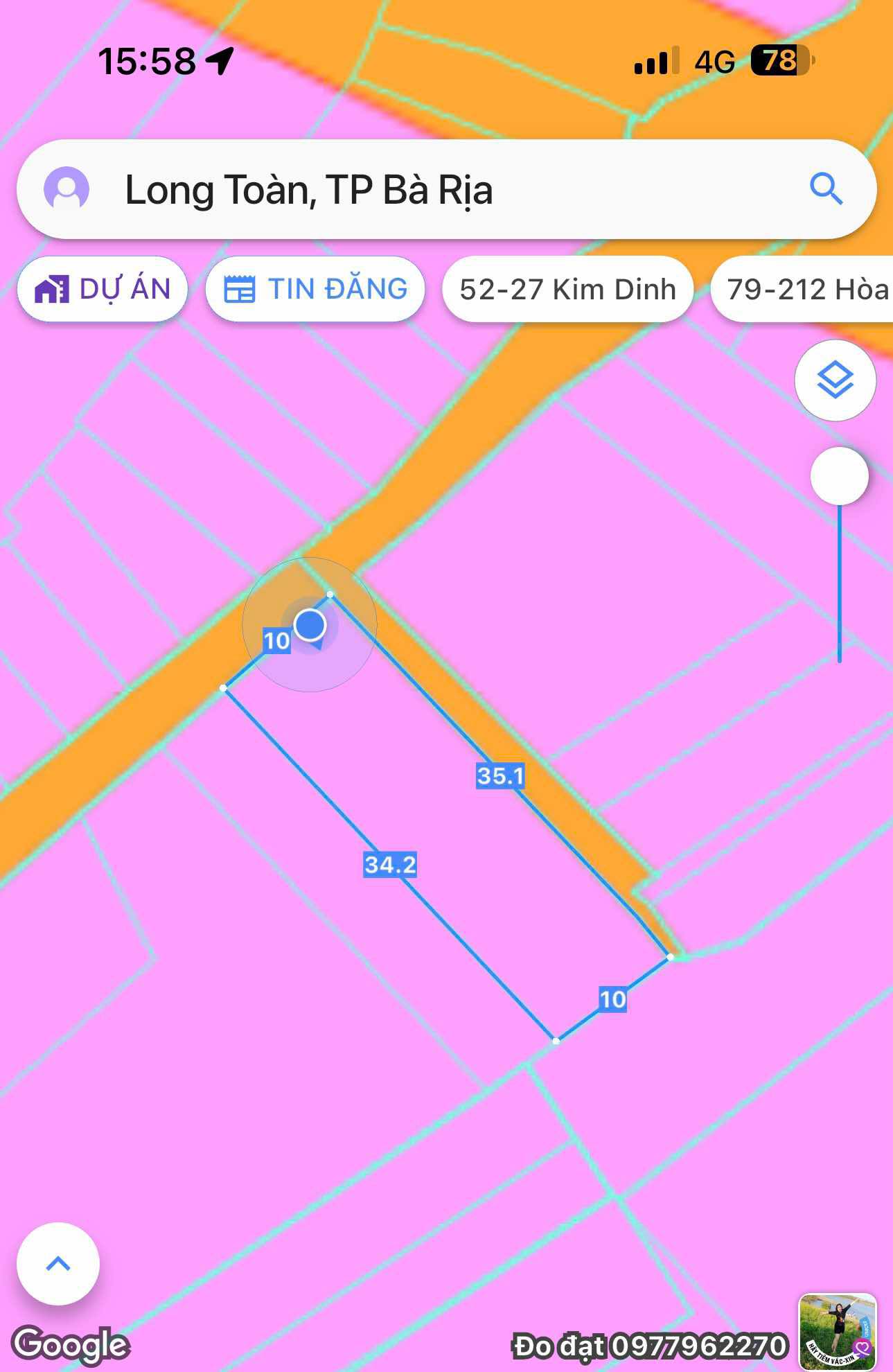Select the DỰ ÁN chip
The height and width of the screenshot is (1372, 893).
click(103, 289)
